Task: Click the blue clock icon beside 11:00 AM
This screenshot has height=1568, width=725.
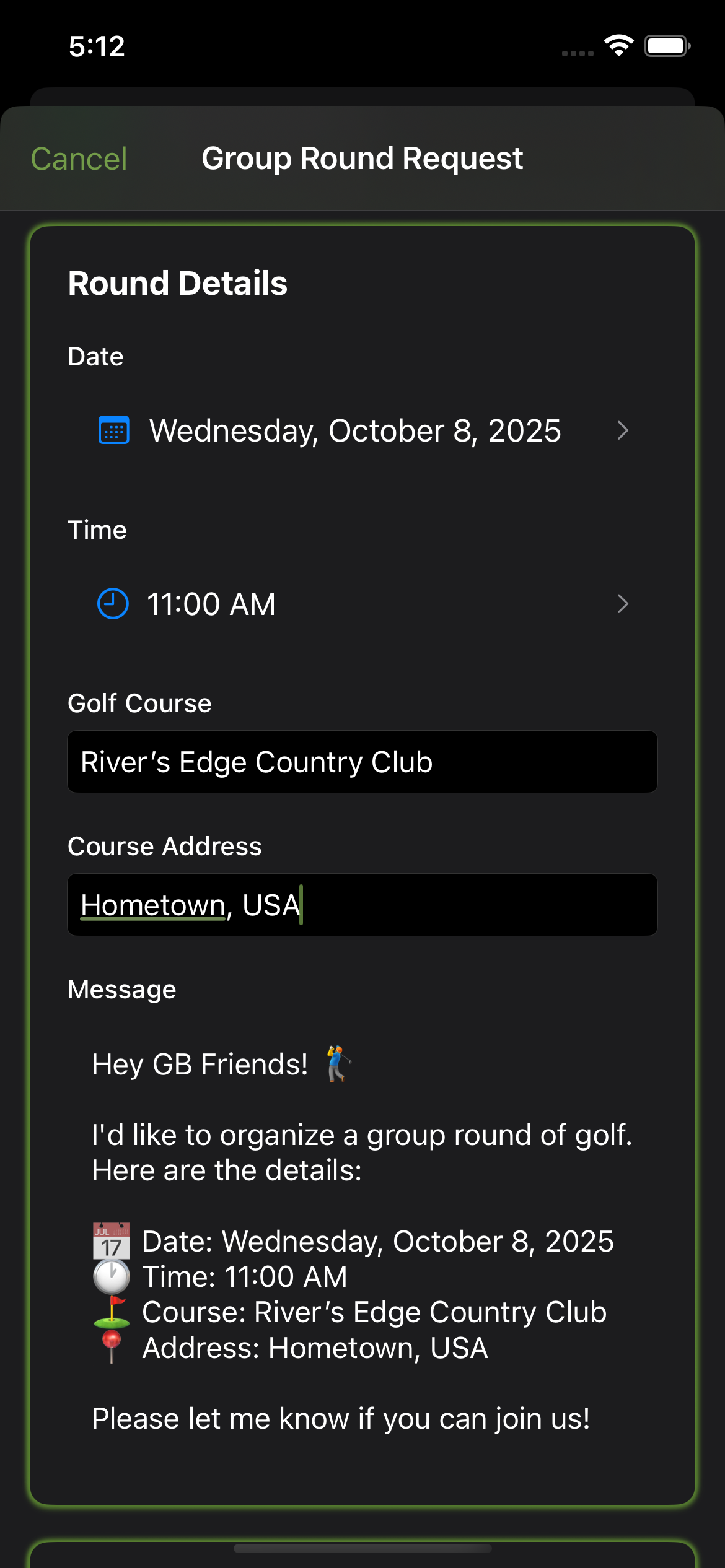Action: [112, 603]
